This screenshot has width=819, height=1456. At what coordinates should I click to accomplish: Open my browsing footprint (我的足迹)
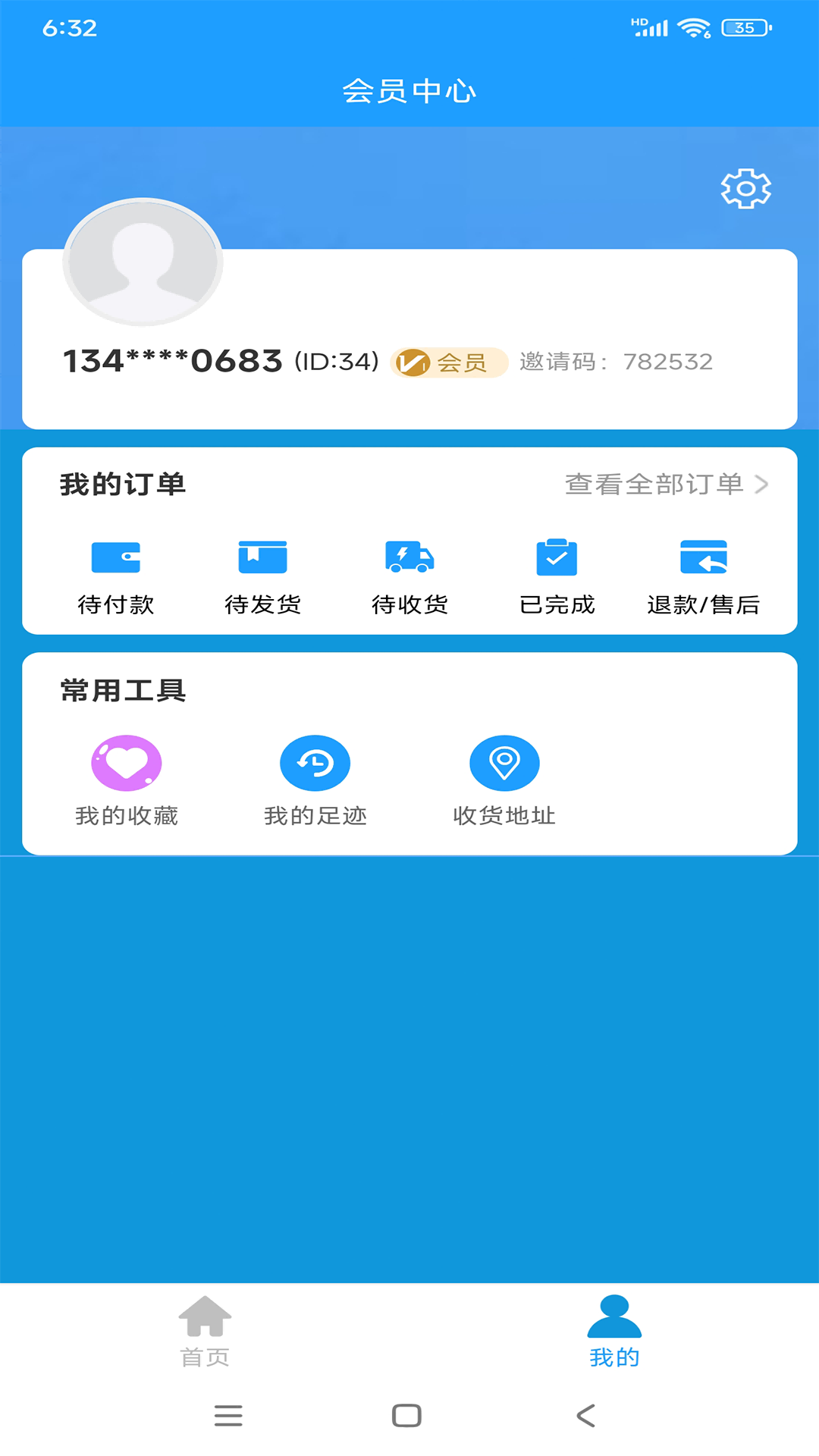click(x=315, y=780)
